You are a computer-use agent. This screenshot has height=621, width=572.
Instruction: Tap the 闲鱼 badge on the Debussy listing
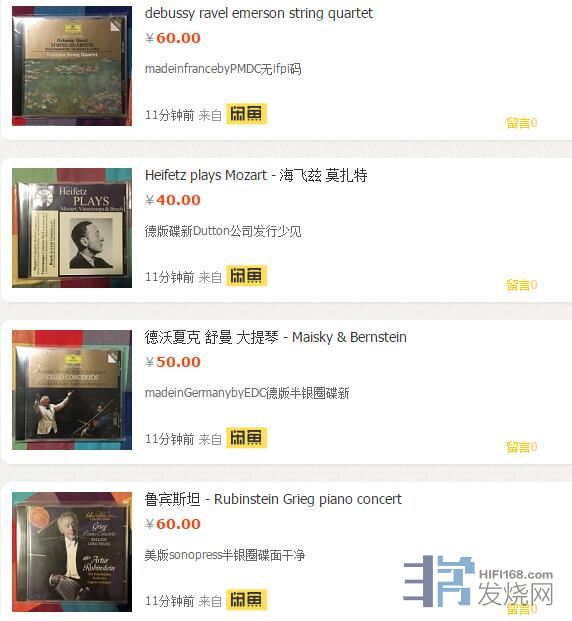(246, 114)
